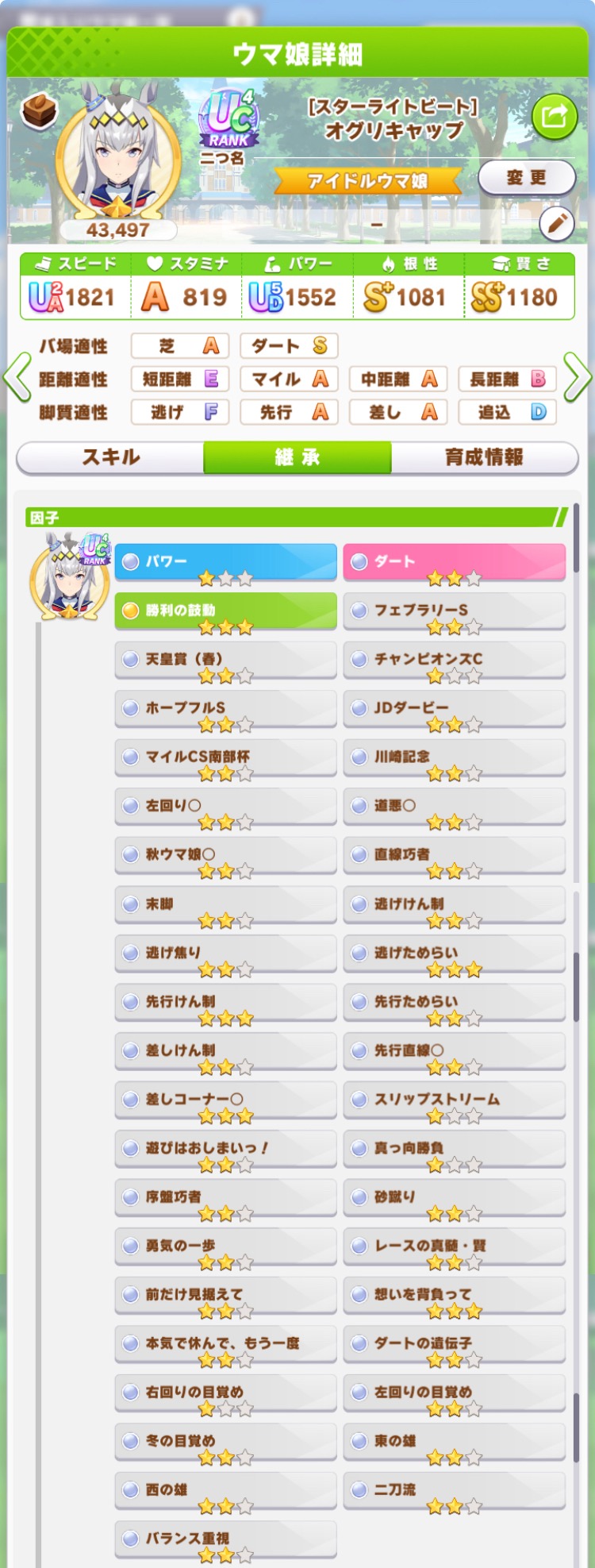
Task: Open the パワー factor details
Action: tap(225, 562)
